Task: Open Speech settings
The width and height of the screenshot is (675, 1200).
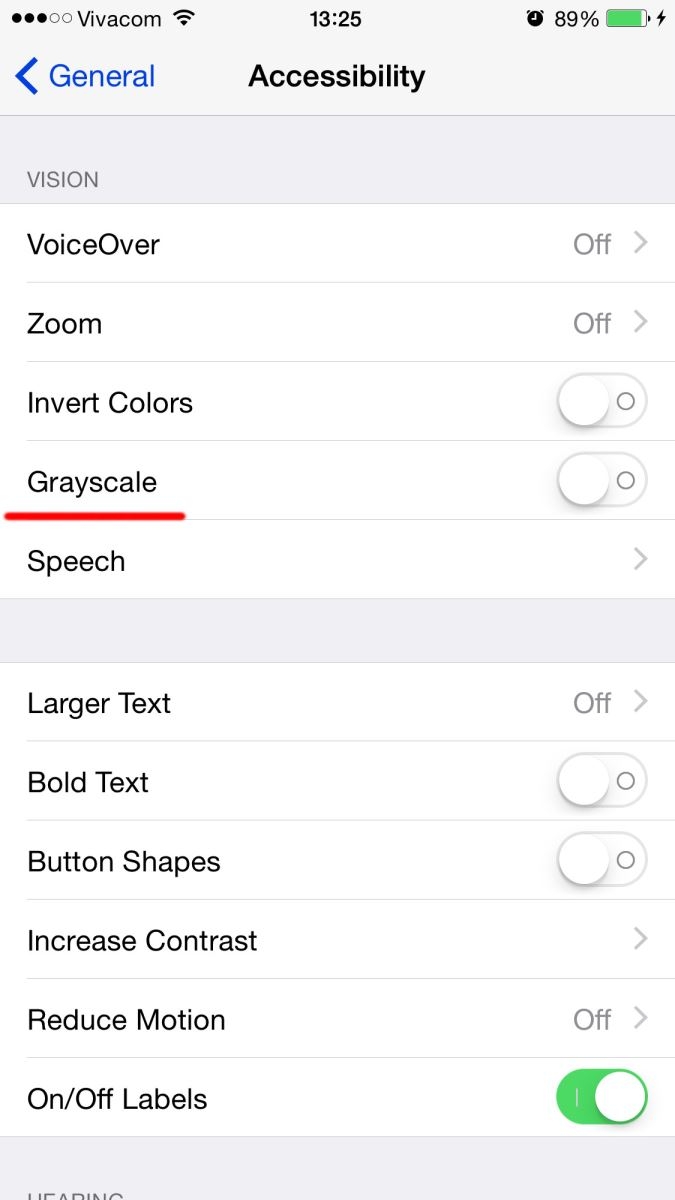Action: [337, 560]
